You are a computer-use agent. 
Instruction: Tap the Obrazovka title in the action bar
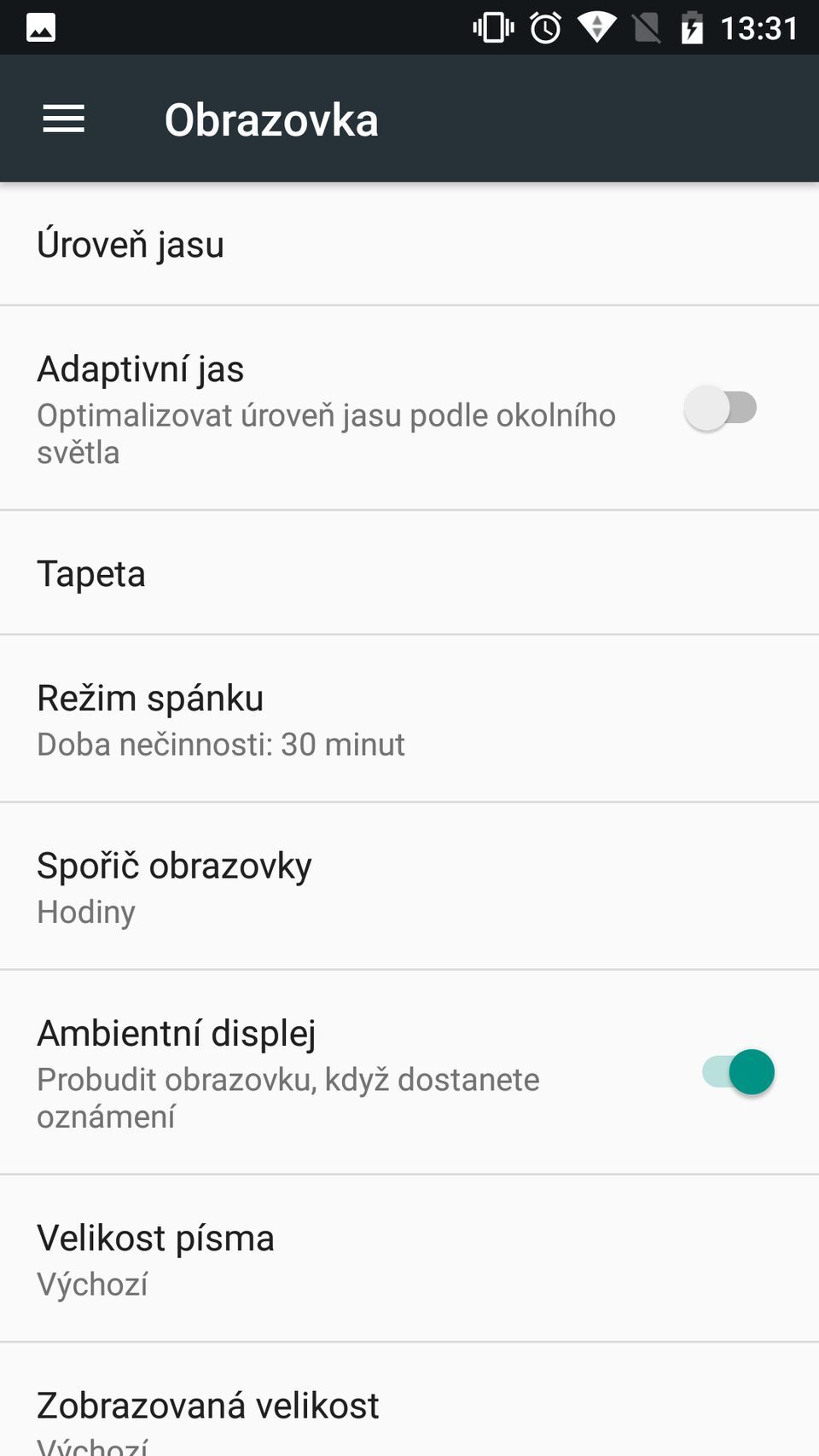[x=272, y=119]
